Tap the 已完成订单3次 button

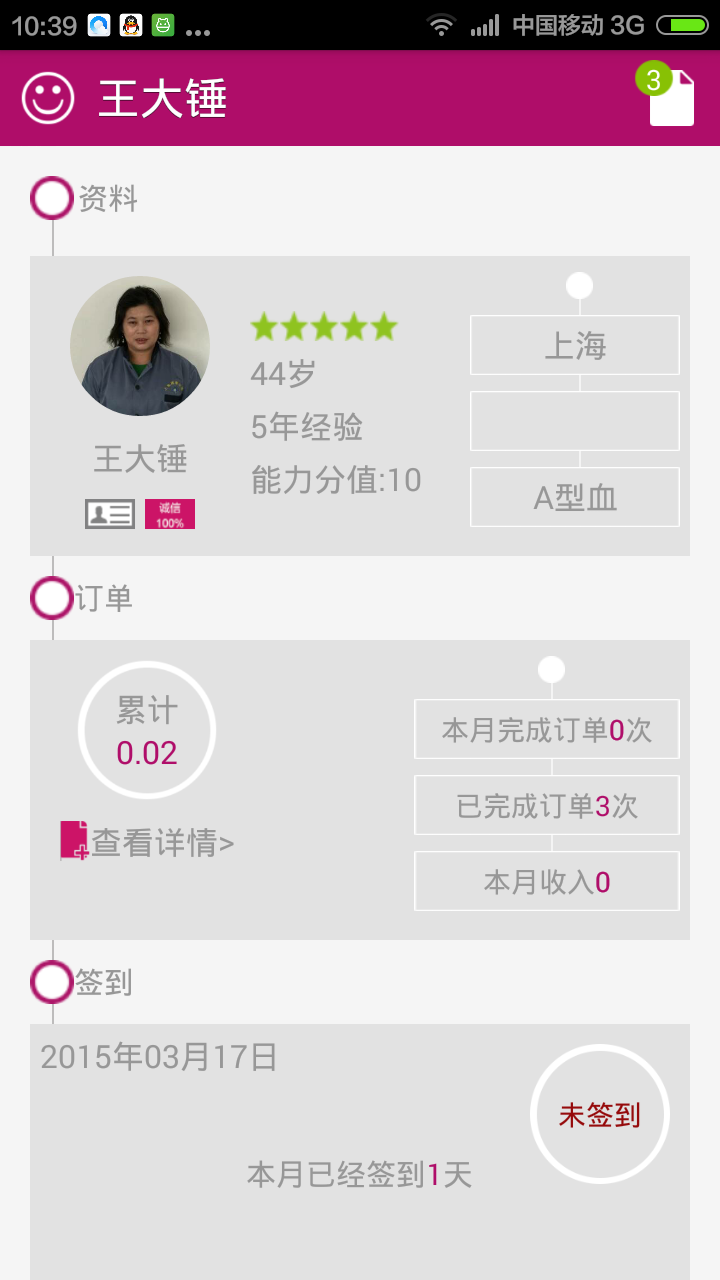(x=546, y=805)
